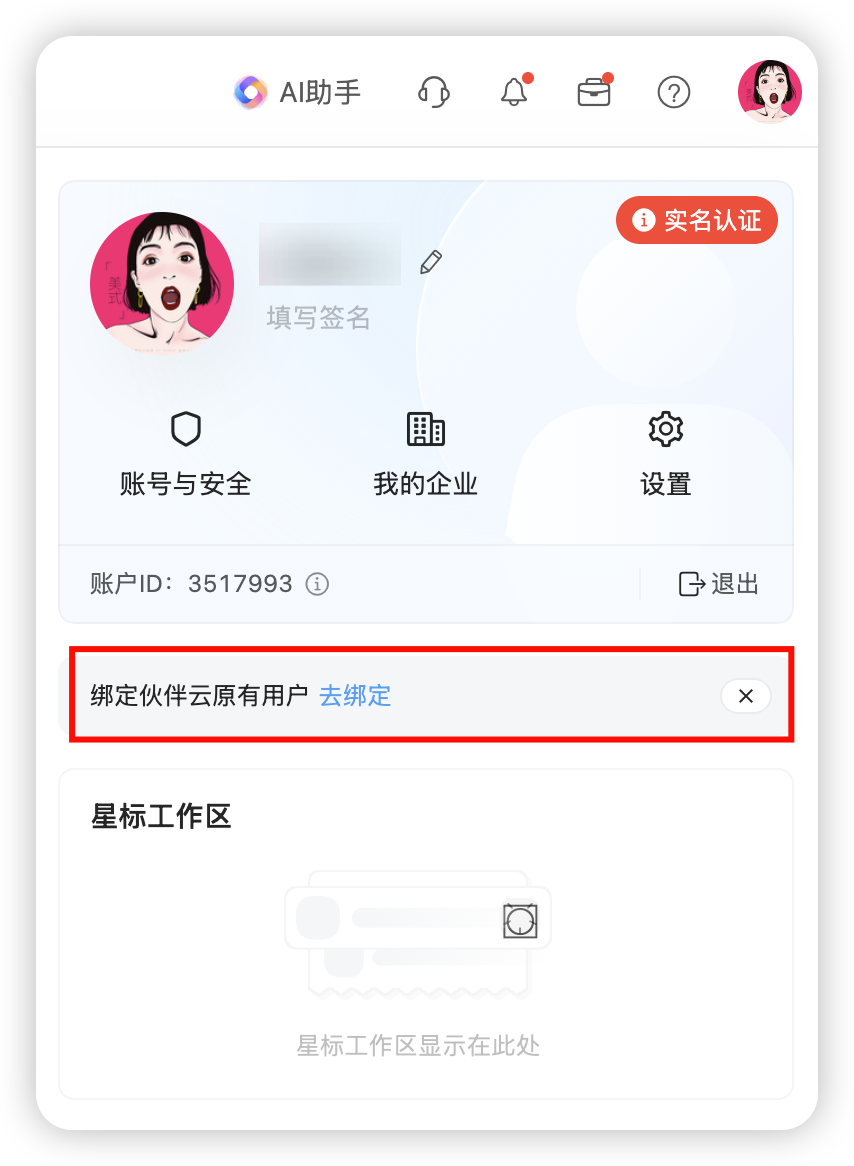Viewport: 854px width, 1166px height.
Task: Log out via 退出
Action: 719,584
